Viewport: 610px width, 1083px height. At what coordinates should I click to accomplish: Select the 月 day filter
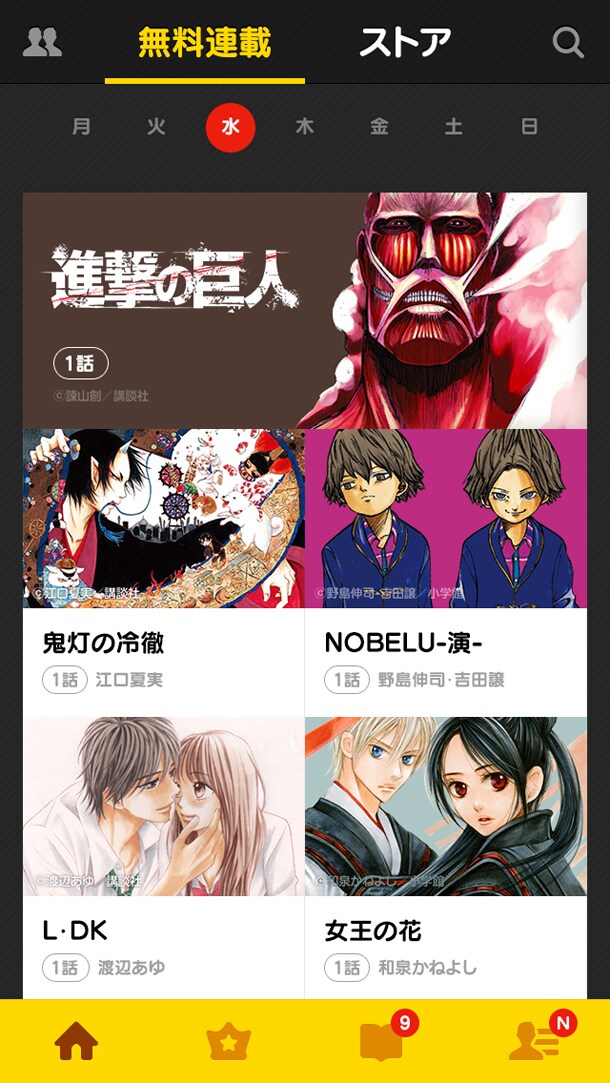(x=82, y=127)
